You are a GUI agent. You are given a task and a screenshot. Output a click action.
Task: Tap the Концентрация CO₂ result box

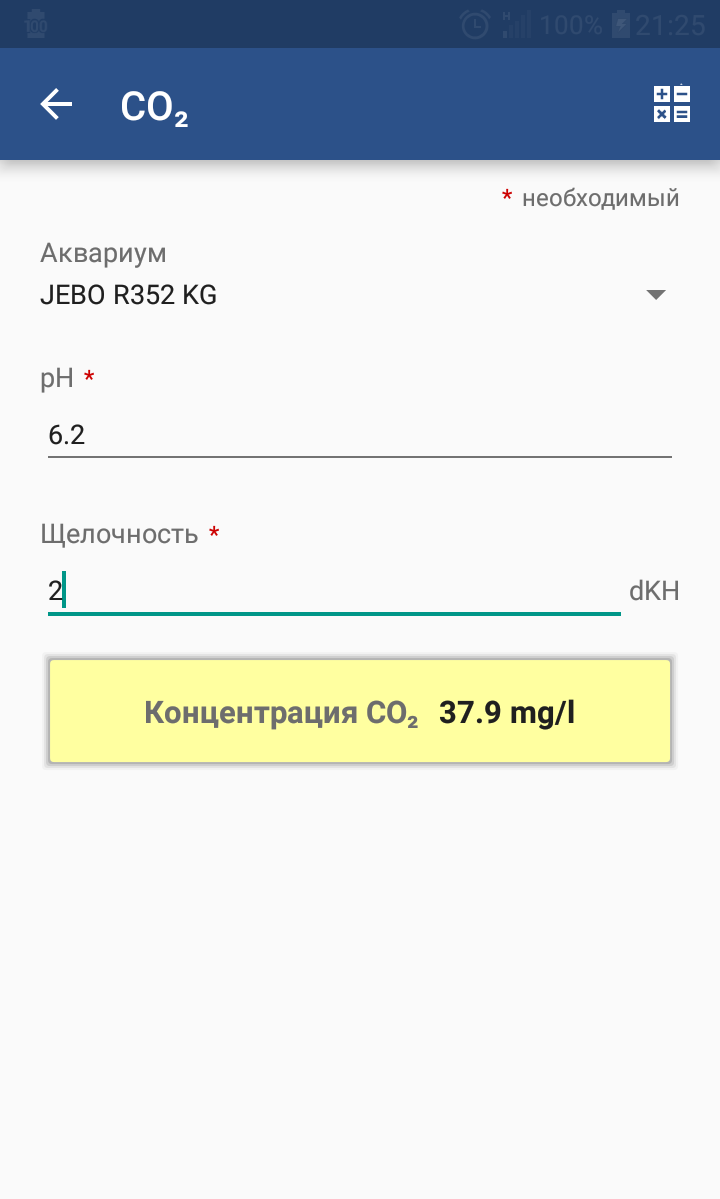point(360,712)
